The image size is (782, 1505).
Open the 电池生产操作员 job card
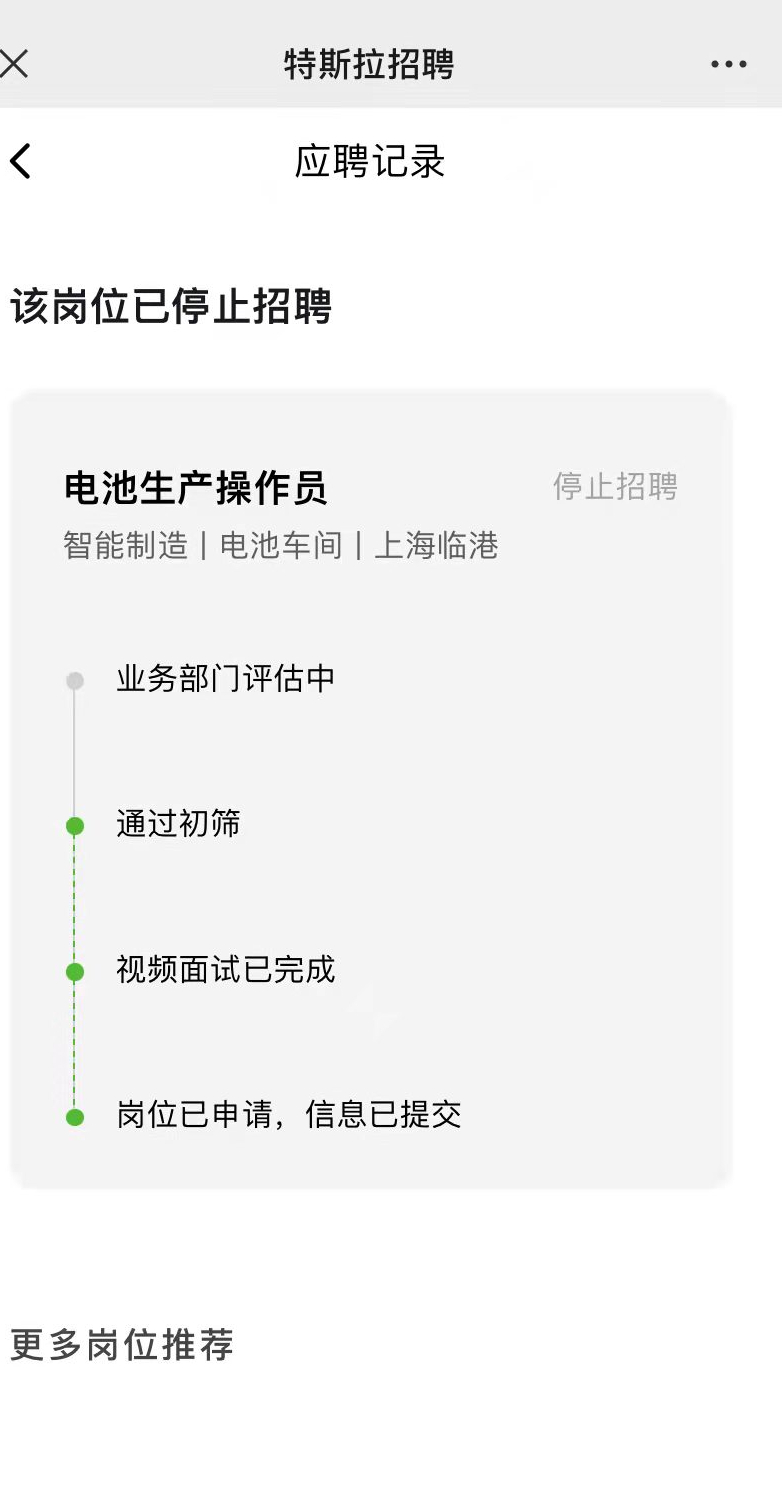tap(371, 789)
